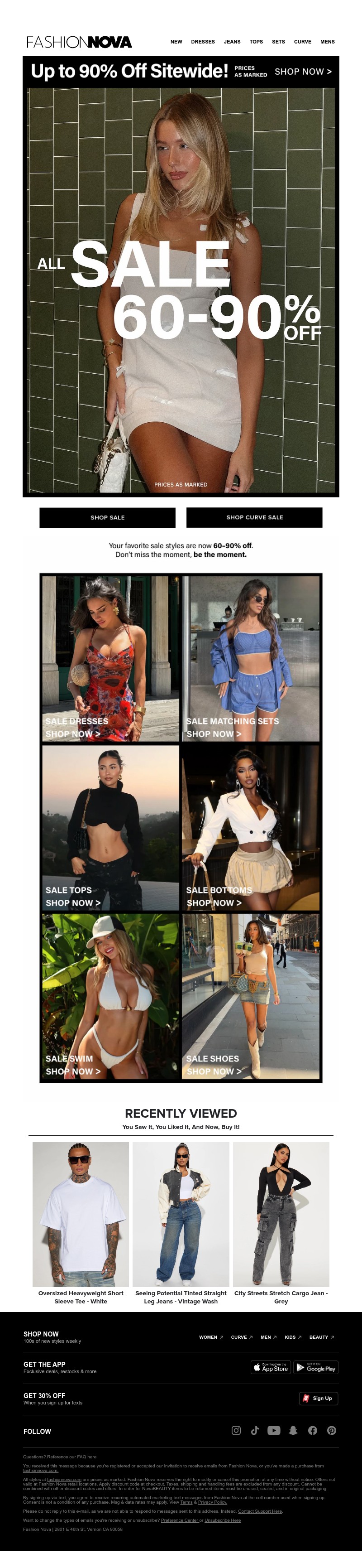Tap SHOP NOW in the top banner
The image size is (362, 1568).
[302, 72]
